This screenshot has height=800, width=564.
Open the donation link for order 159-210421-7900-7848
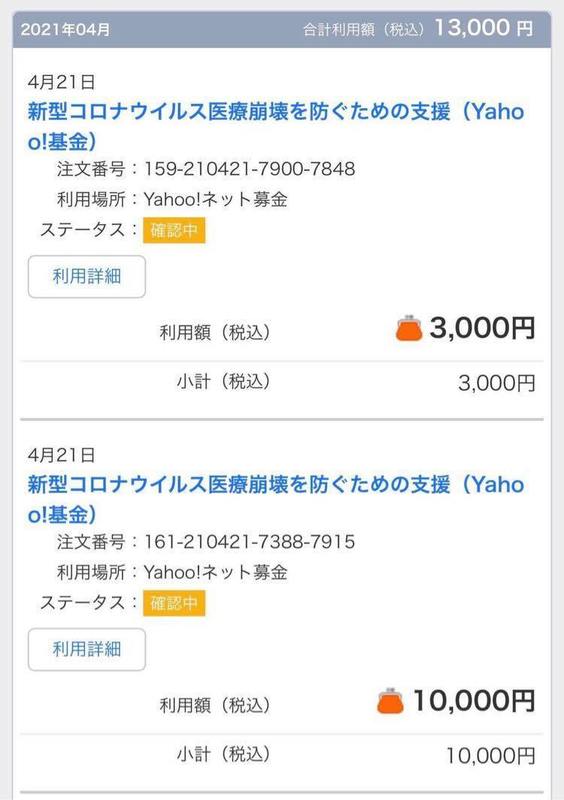pyautogui.click(x=276, y=126)
